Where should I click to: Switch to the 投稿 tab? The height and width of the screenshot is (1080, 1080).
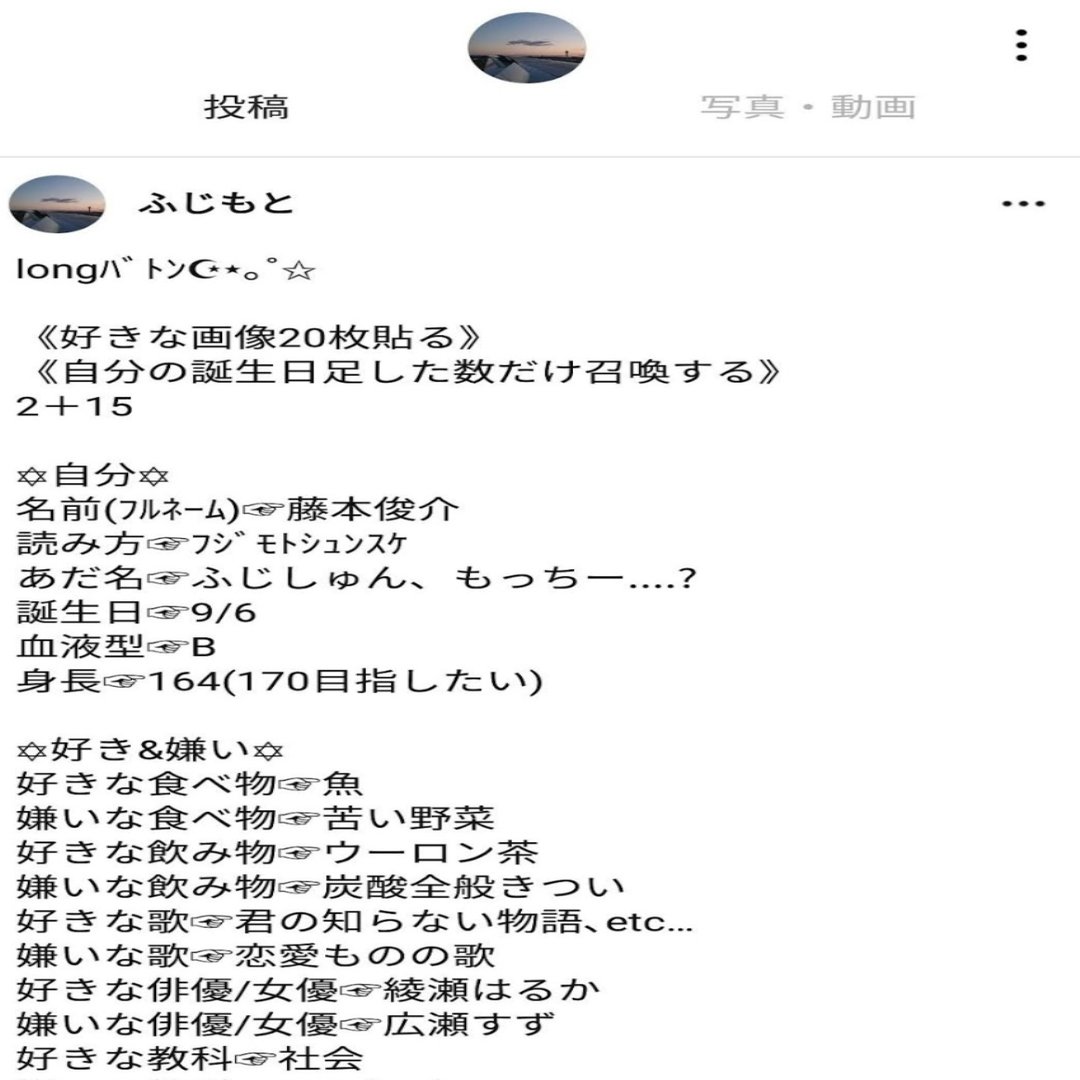coord(247,106)
